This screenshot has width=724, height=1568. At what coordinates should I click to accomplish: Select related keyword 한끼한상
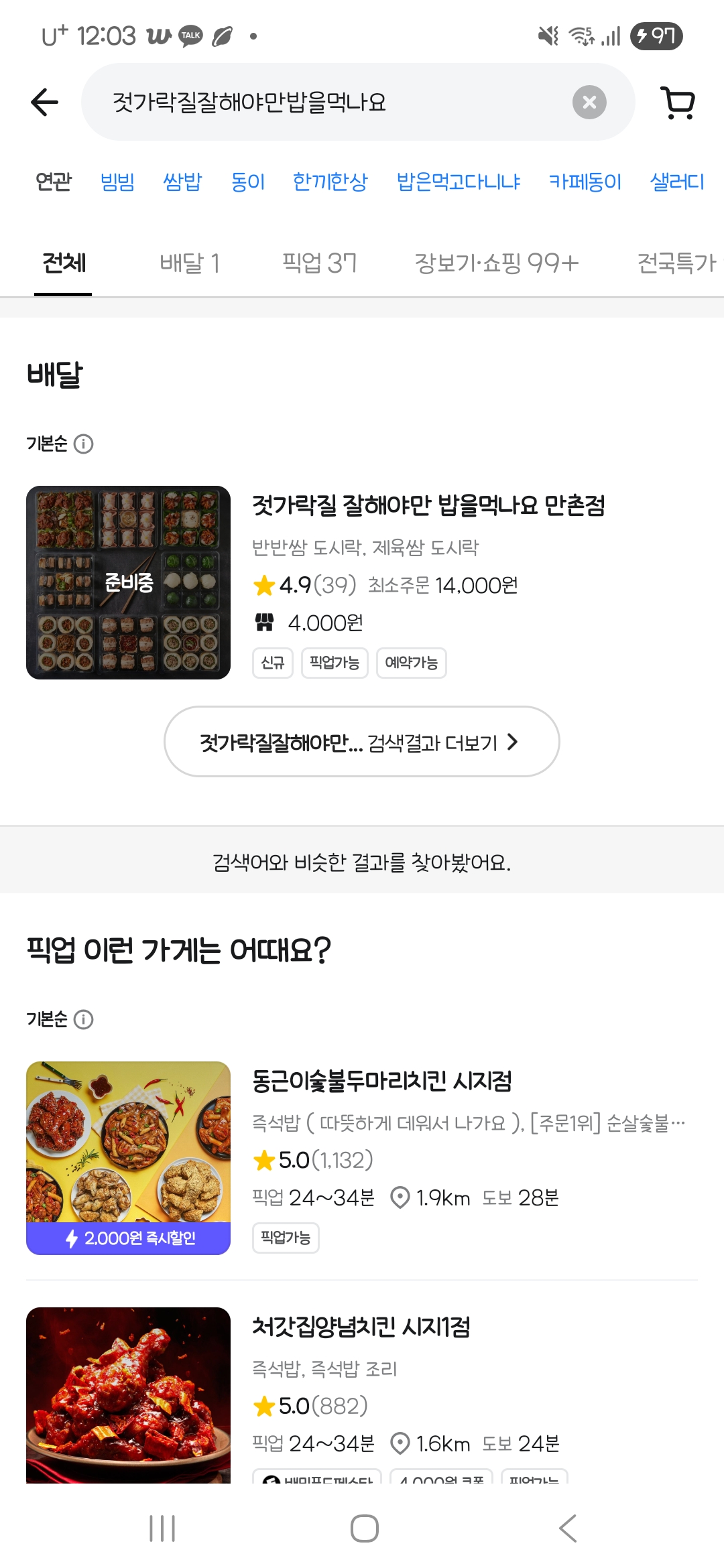pyautogui.click(x=330, y=182)
